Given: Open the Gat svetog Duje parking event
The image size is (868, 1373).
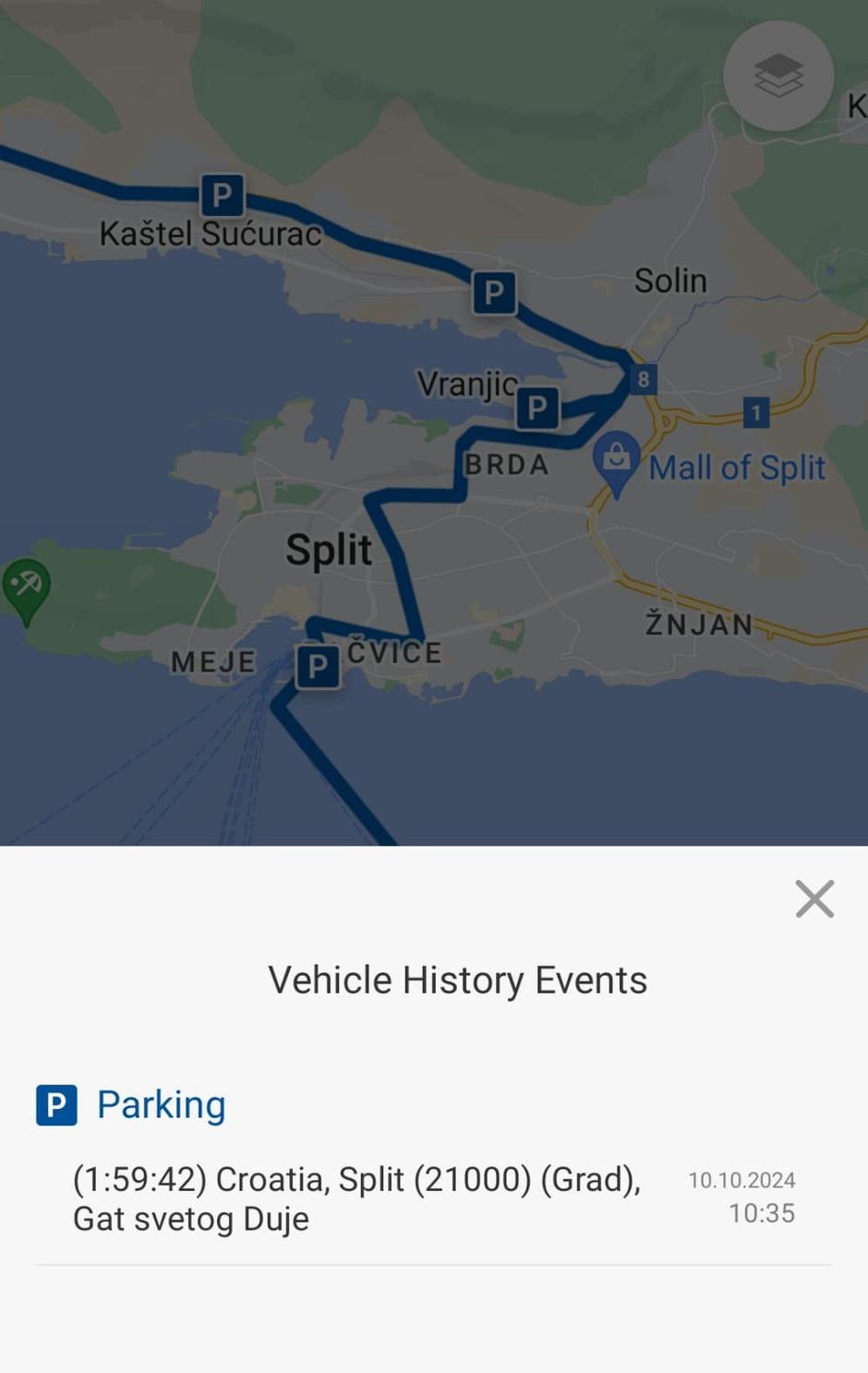Looking at the screenshot, I should (432, 1198).
